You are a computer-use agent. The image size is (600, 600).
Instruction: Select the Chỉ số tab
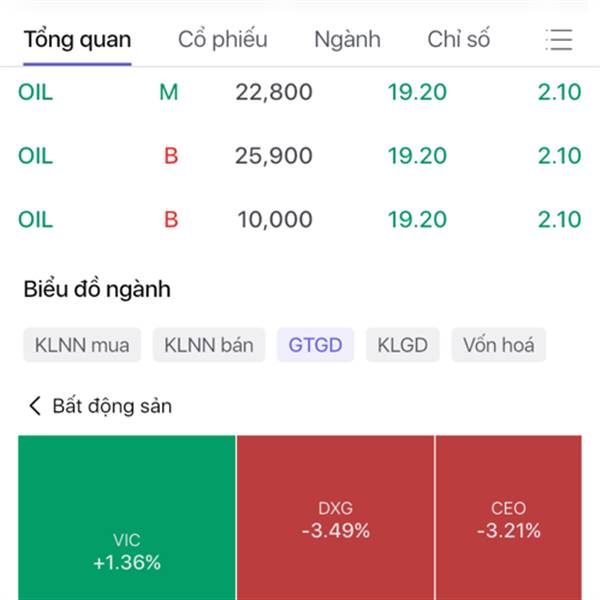(458, 40)
